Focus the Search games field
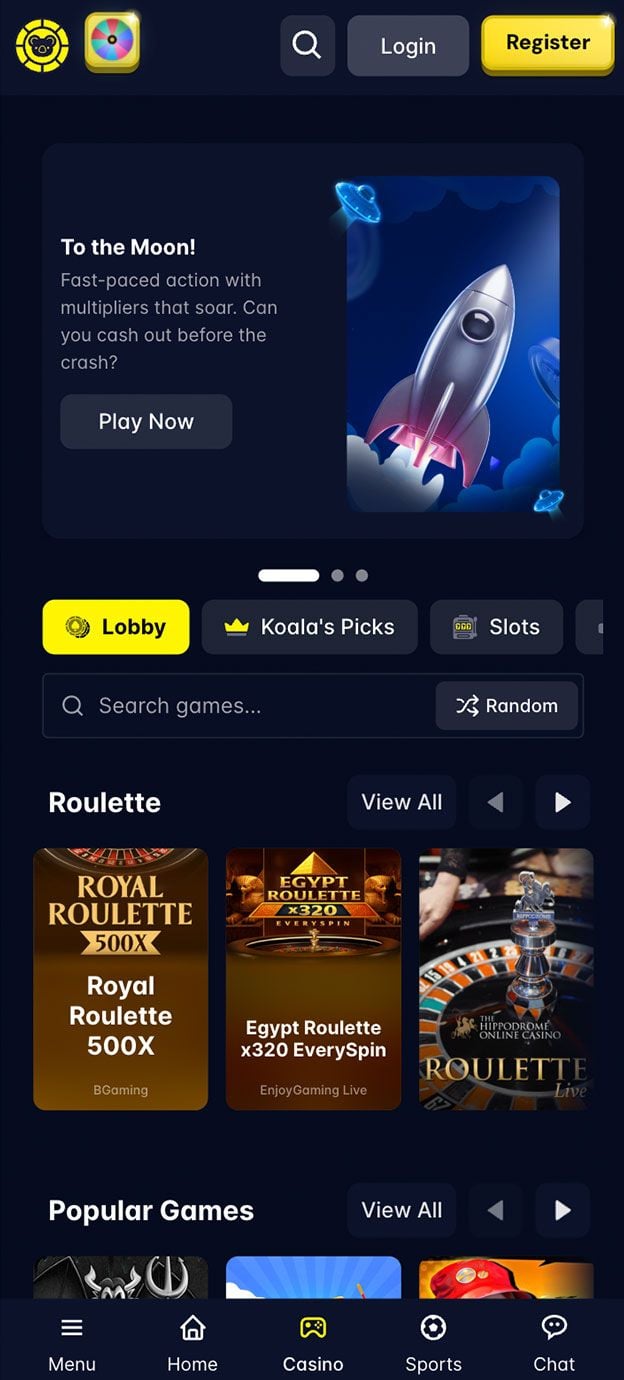The height and width of the screenshot is (1380, 624). [x=240, y=706]
